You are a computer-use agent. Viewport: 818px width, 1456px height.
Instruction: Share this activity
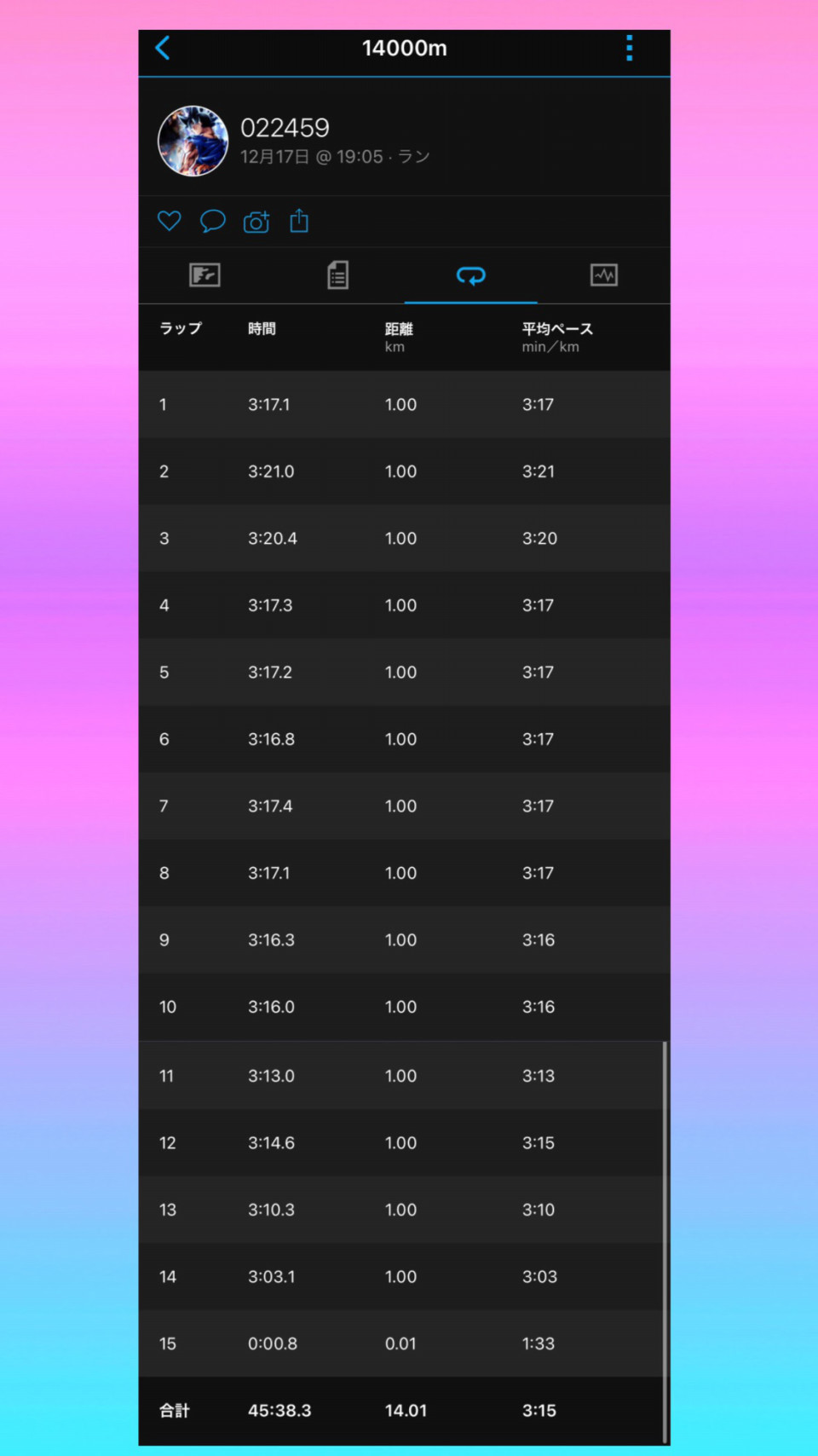pyautogui.click(x=299, y=222)
